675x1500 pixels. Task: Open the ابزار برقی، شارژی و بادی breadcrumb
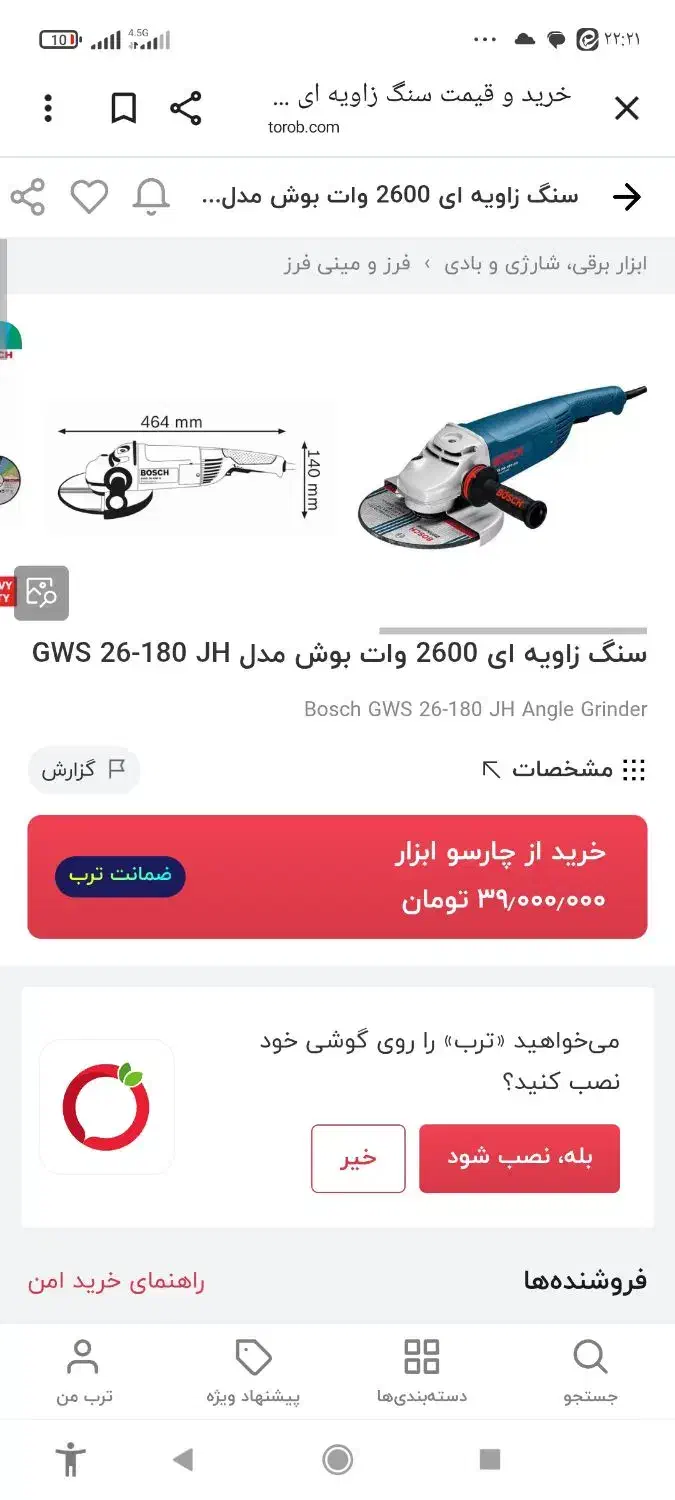pos(545,264)
